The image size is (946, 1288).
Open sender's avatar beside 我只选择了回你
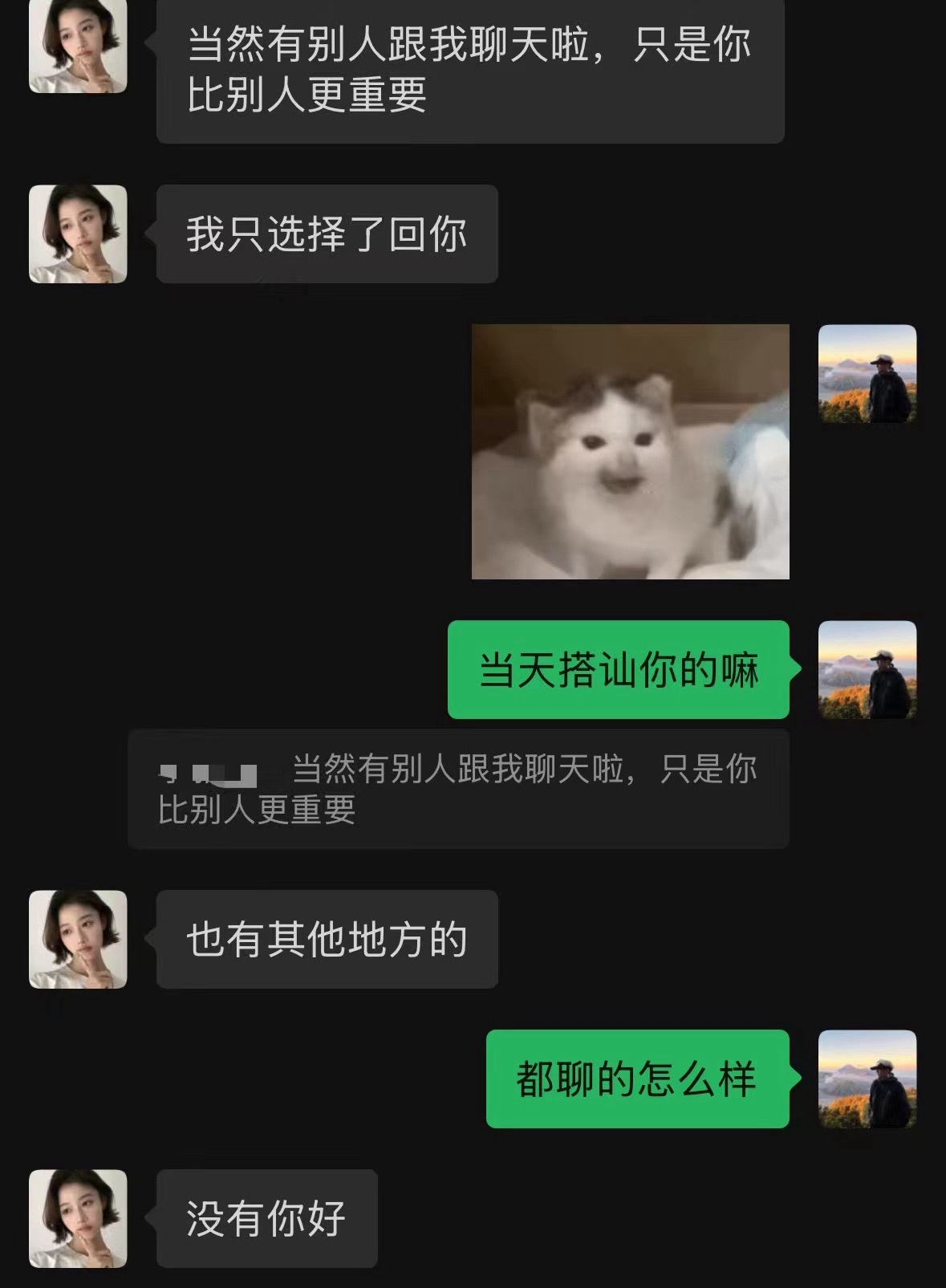[78, 234]
